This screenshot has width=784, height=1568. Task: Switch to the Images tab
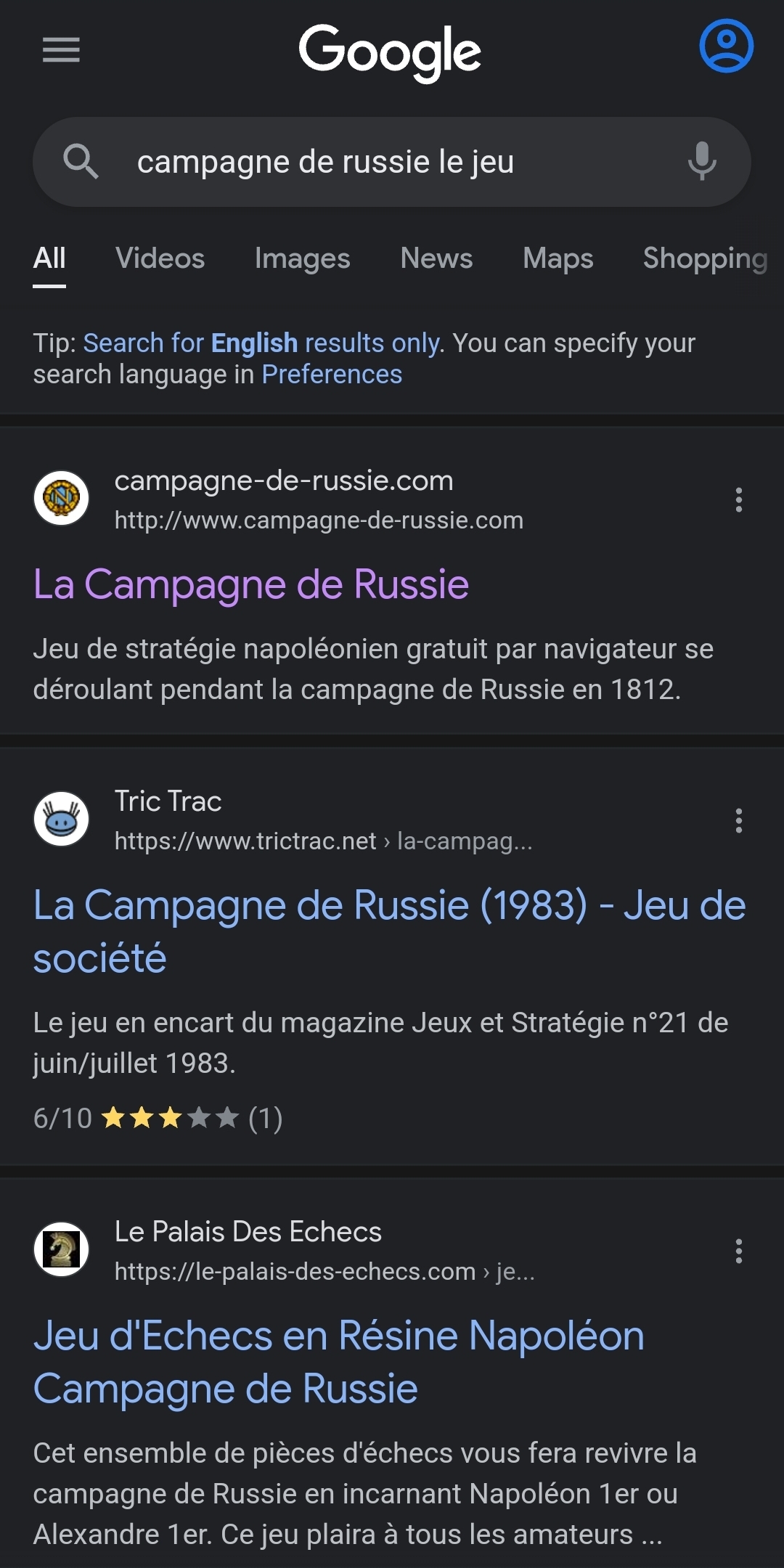302,258
